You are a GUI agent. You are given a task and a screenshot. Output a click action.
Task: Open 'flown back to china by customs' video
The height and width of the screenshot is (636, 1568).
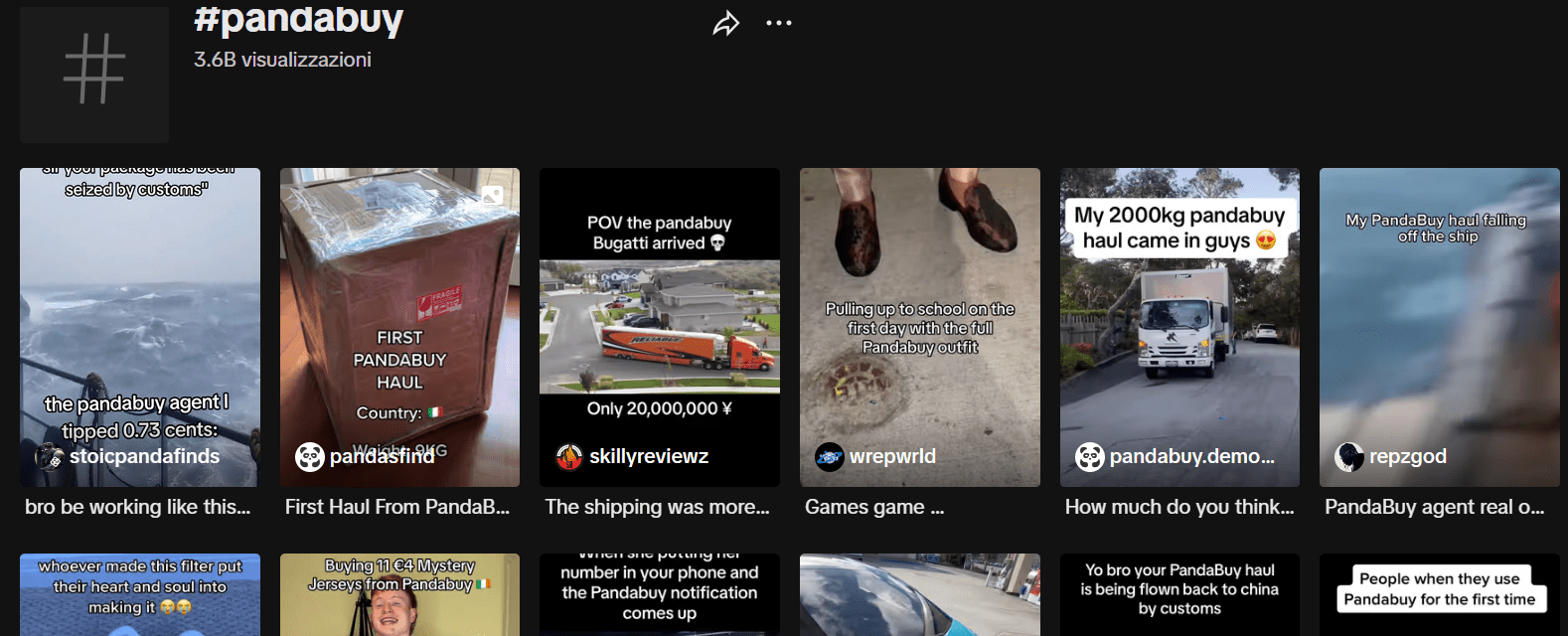(1179, 594)
